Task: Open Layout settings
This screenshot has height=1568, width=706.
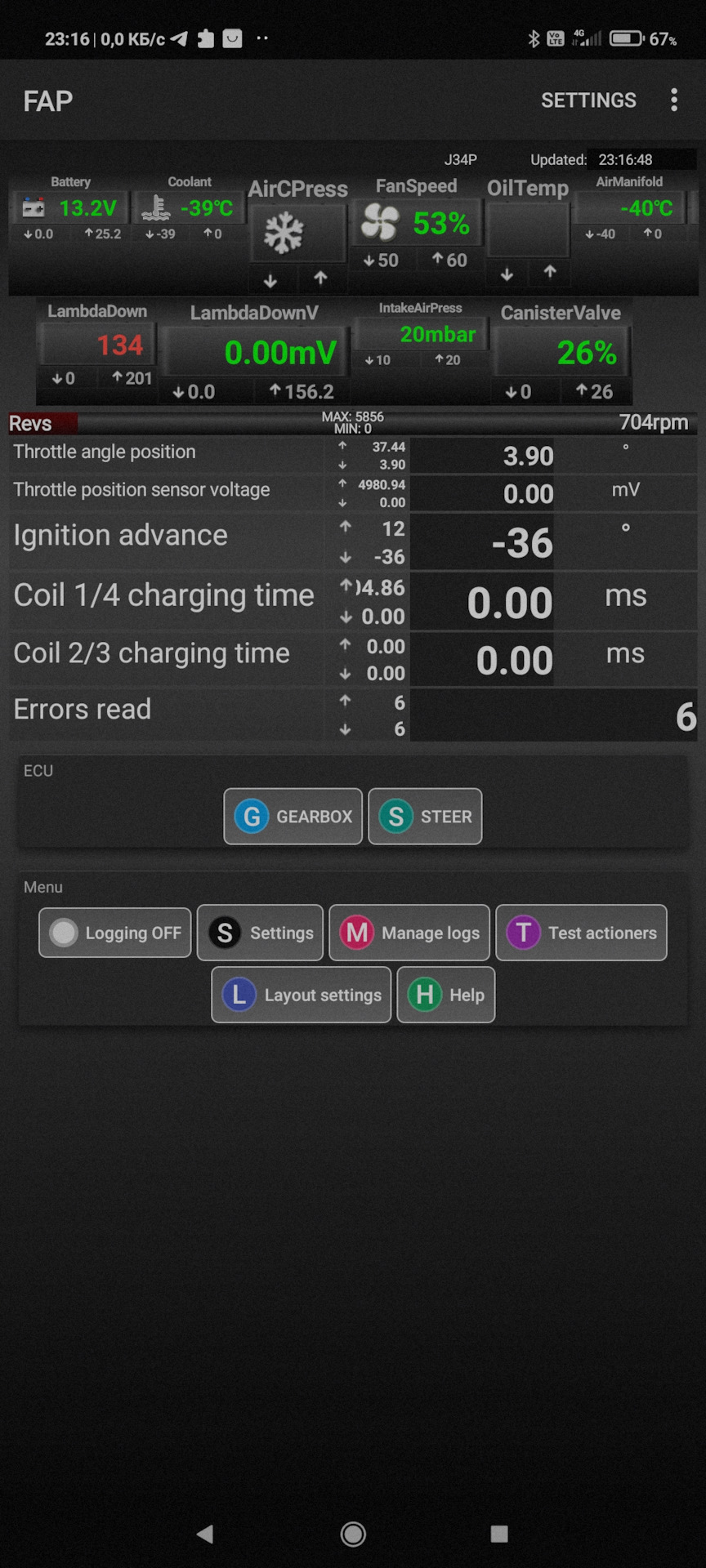Action: (302, 995)
